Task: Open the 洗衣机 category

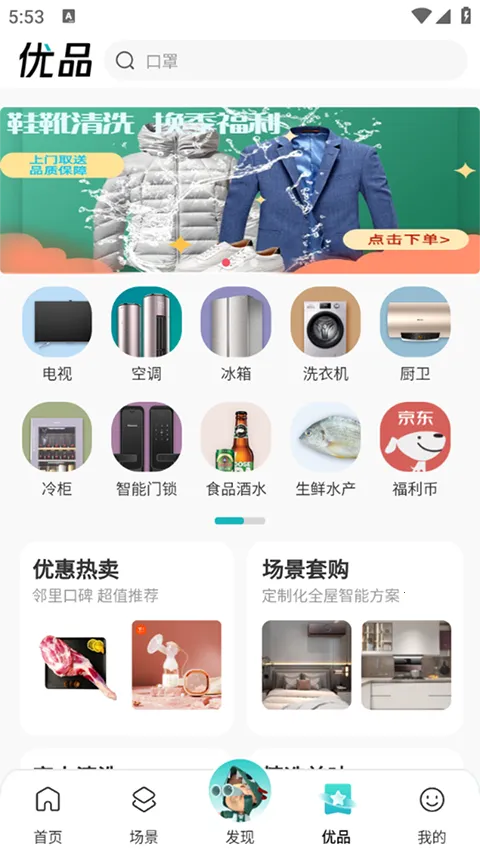Action: click(325, 335)
